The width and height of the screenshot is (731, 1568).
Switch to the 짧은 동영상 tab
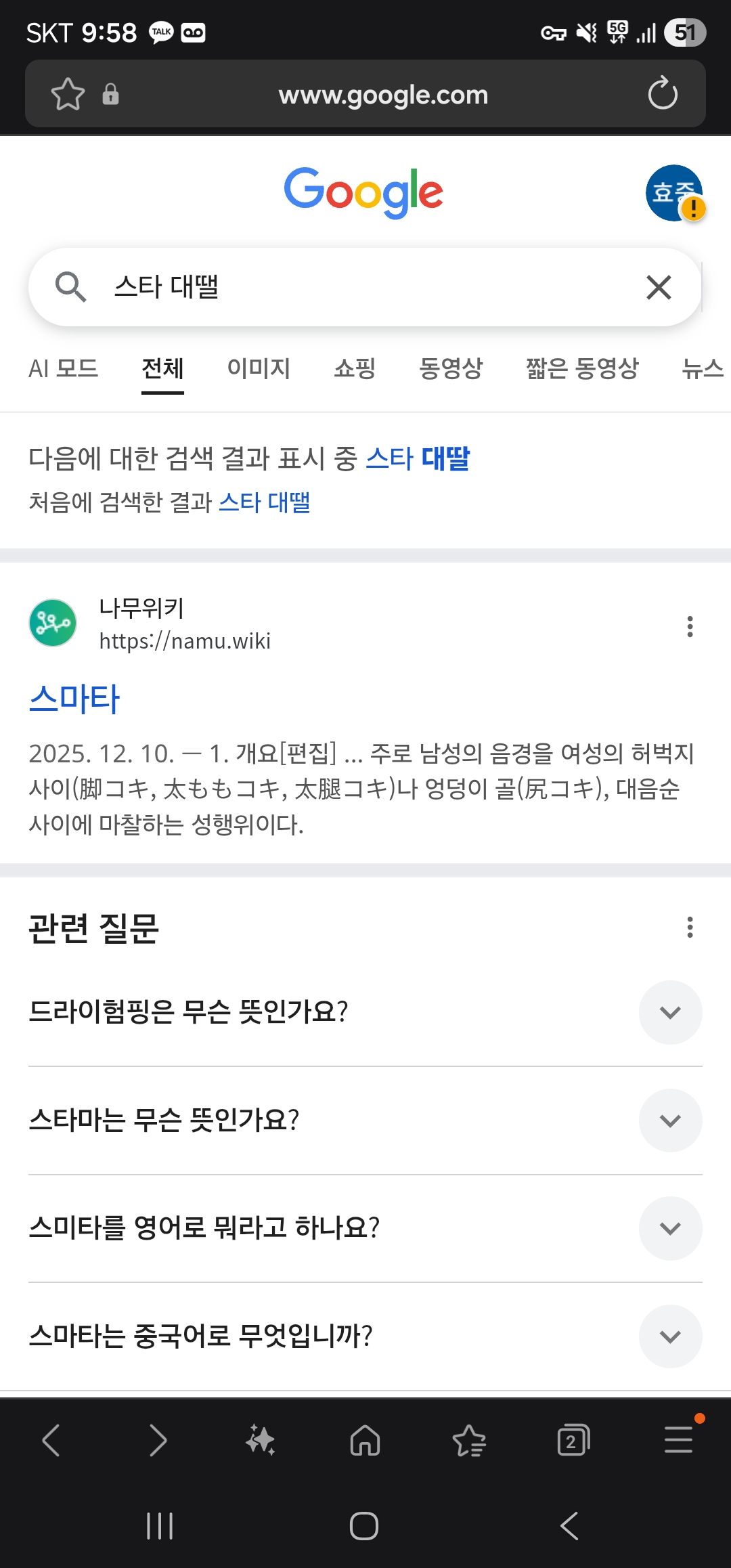[x=582, y=368]
